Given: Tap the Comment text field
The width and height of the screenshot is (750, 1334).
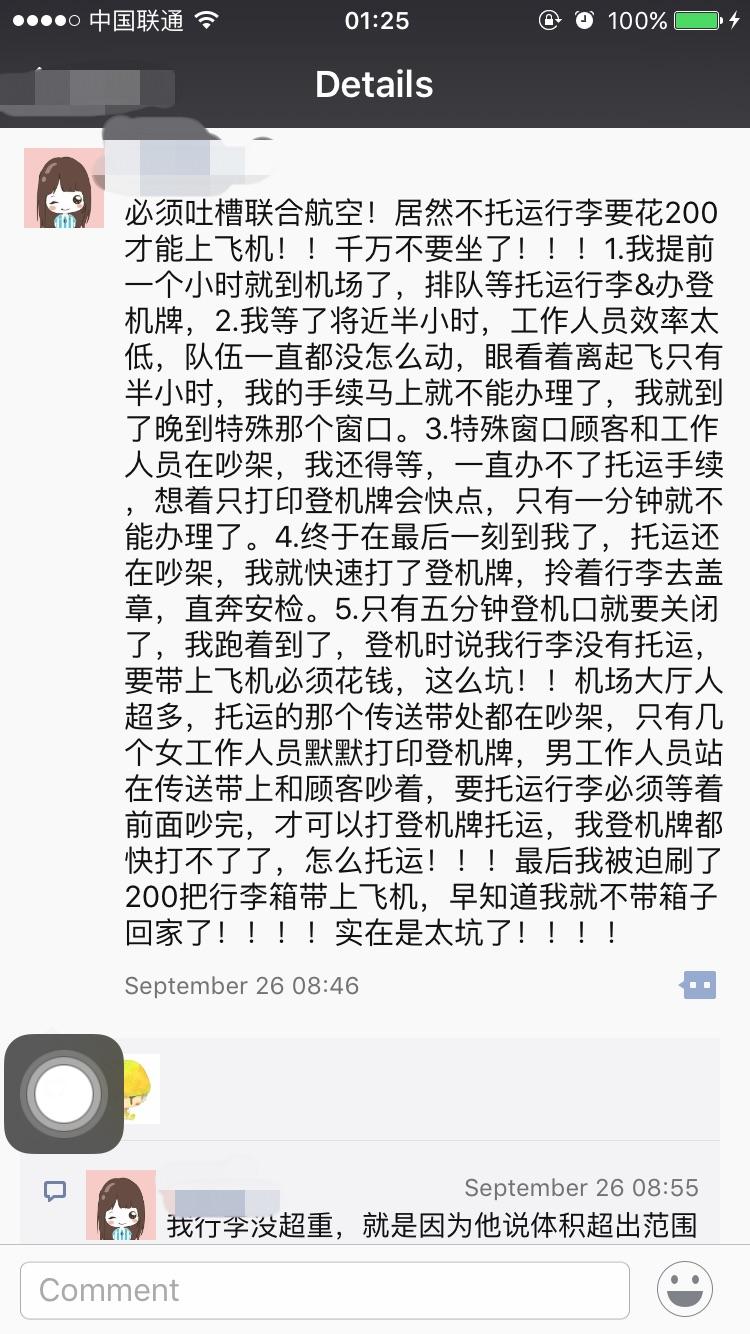Looking at the screenshot, I should click(324, 1290).
